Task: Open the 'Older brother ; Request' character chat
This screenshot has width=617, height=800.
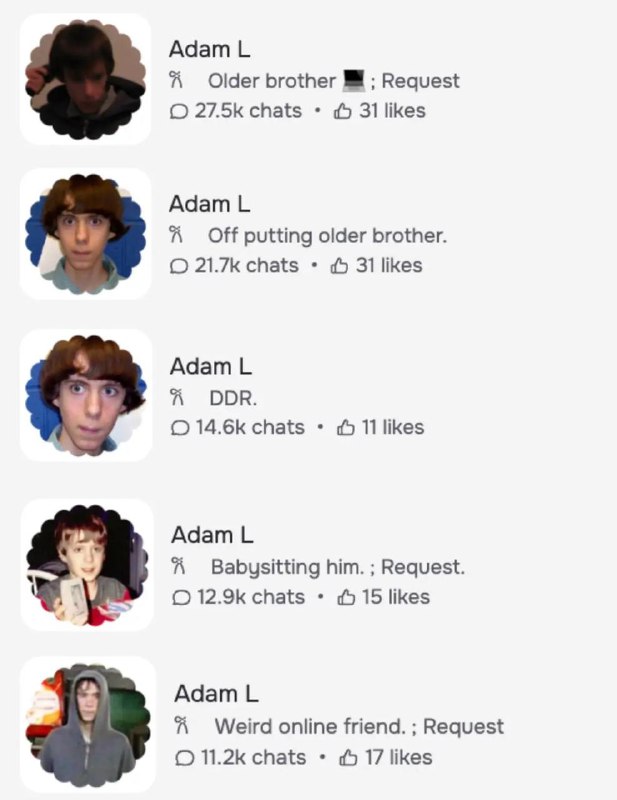Action: [313, 80]
